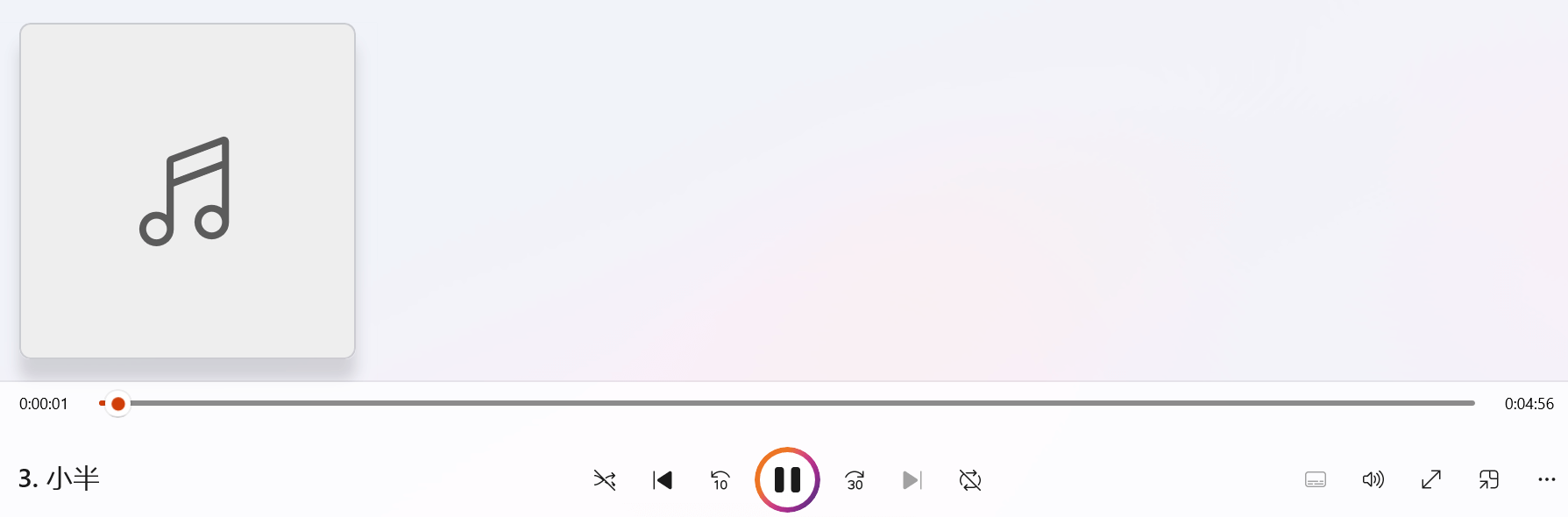This screenshot has width=1568, height=517.
Task: Go to the previous track
Action: point(663,480)
